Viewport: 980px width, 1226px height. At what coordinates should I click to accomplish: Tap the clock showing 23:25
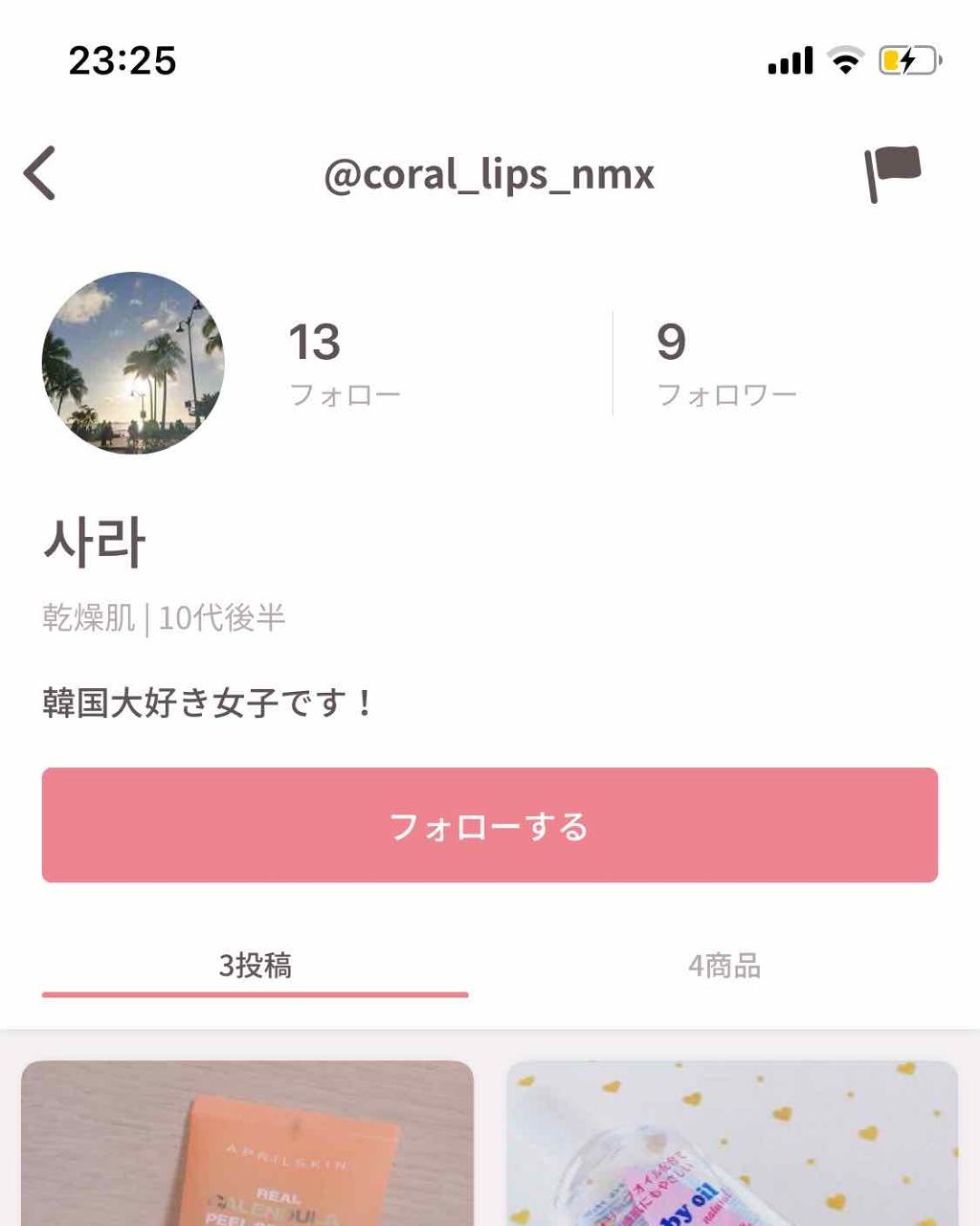point(122,60)
